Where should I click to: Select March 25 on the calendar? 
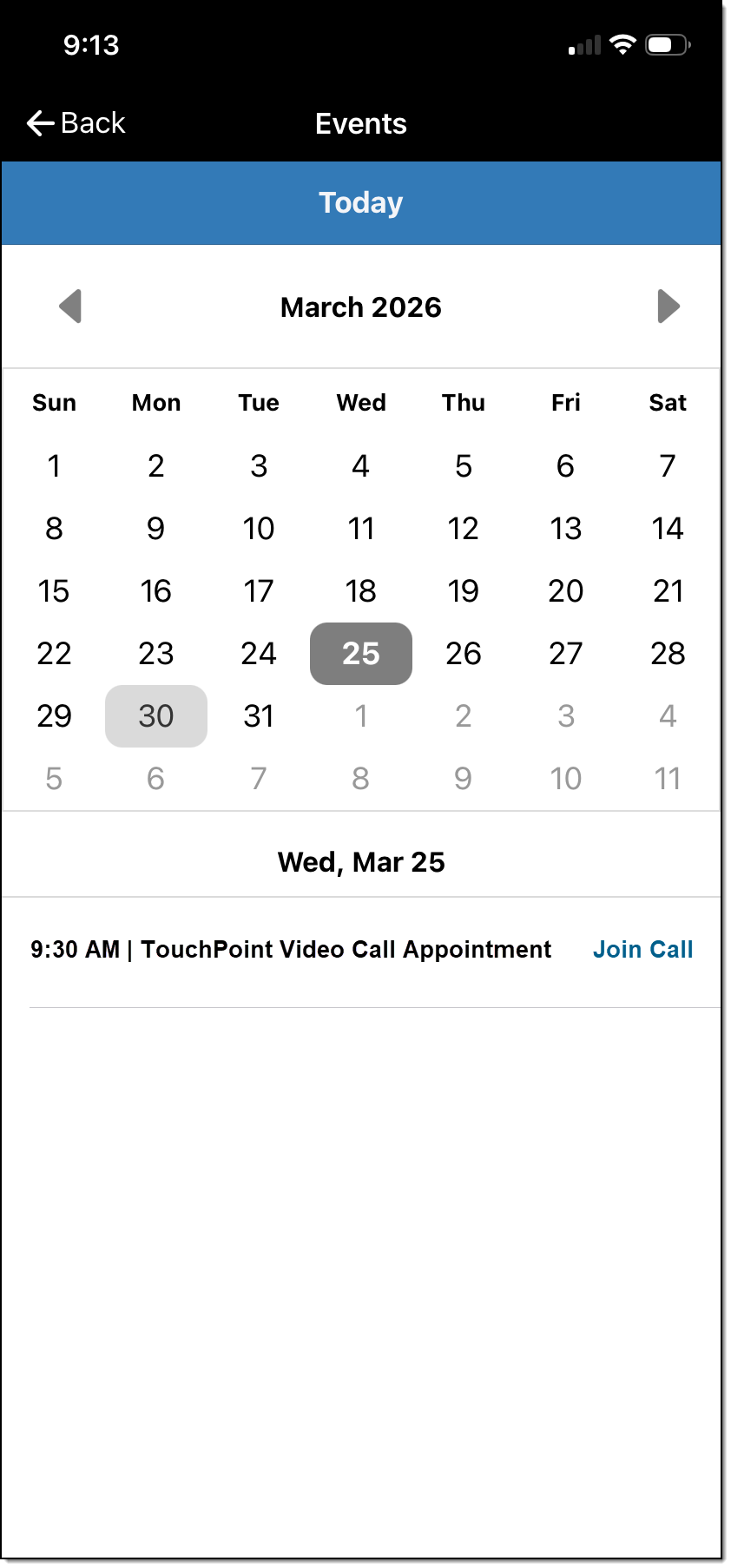point(361,654)
